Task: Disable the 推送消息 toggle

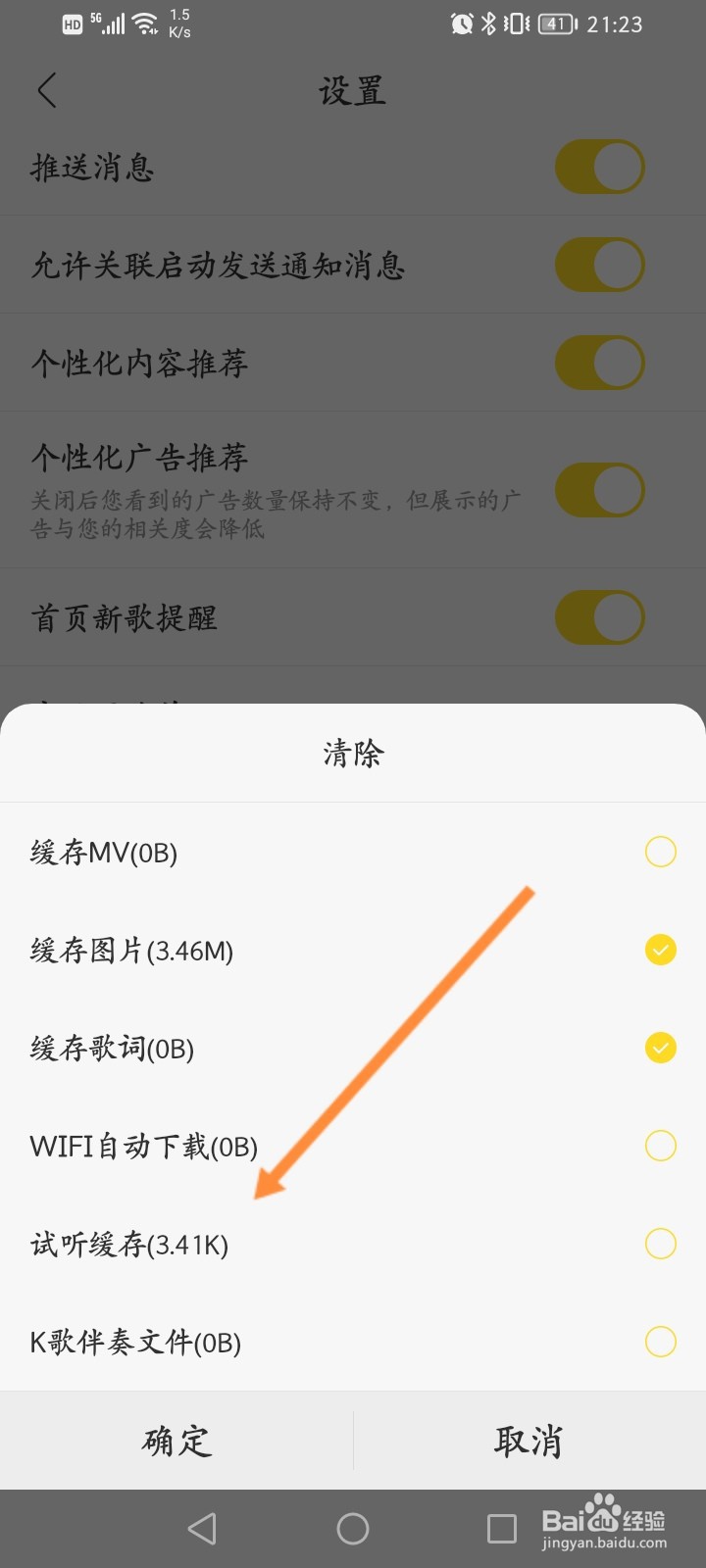Action: coord(599,167)
